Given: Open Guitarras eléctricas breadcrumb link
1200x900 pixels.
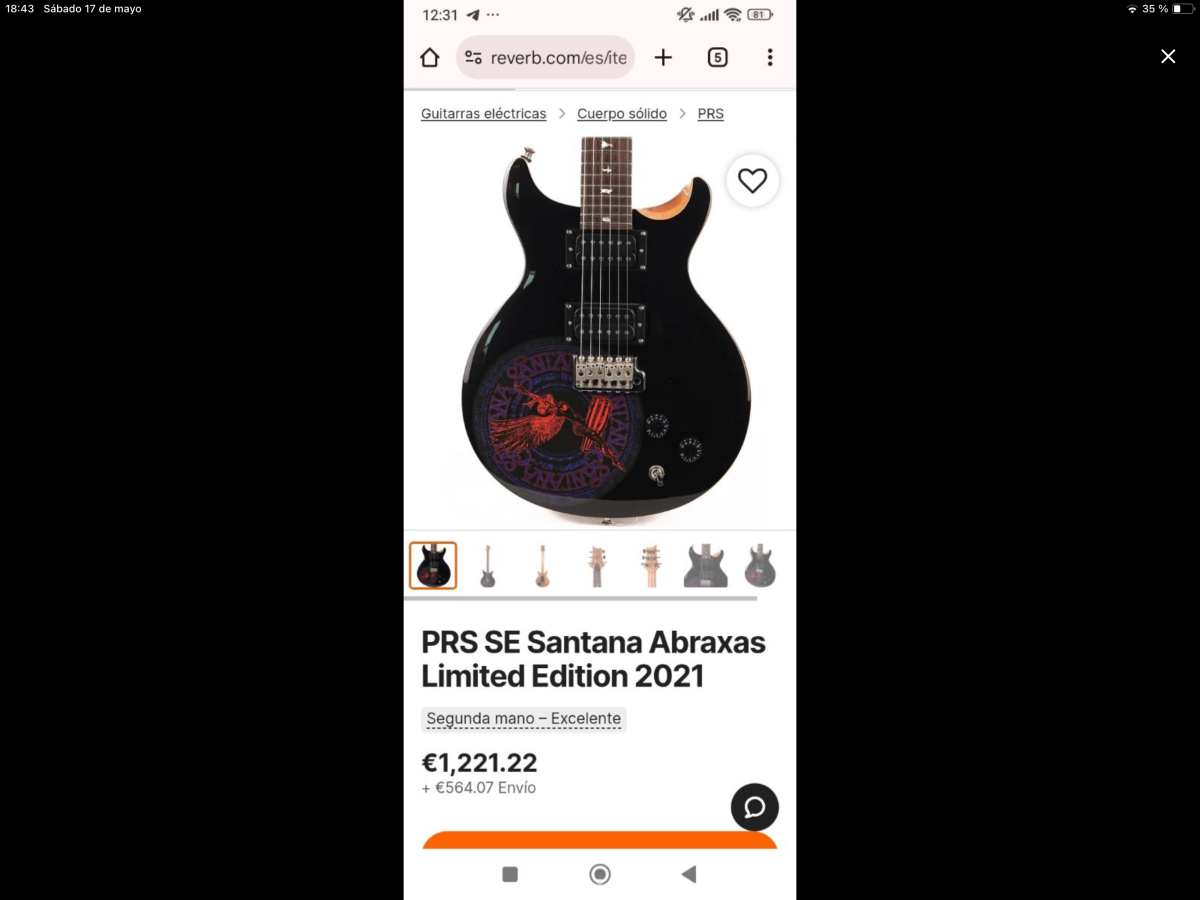Looking at the screenshot, I should click(x=483, y=114).
